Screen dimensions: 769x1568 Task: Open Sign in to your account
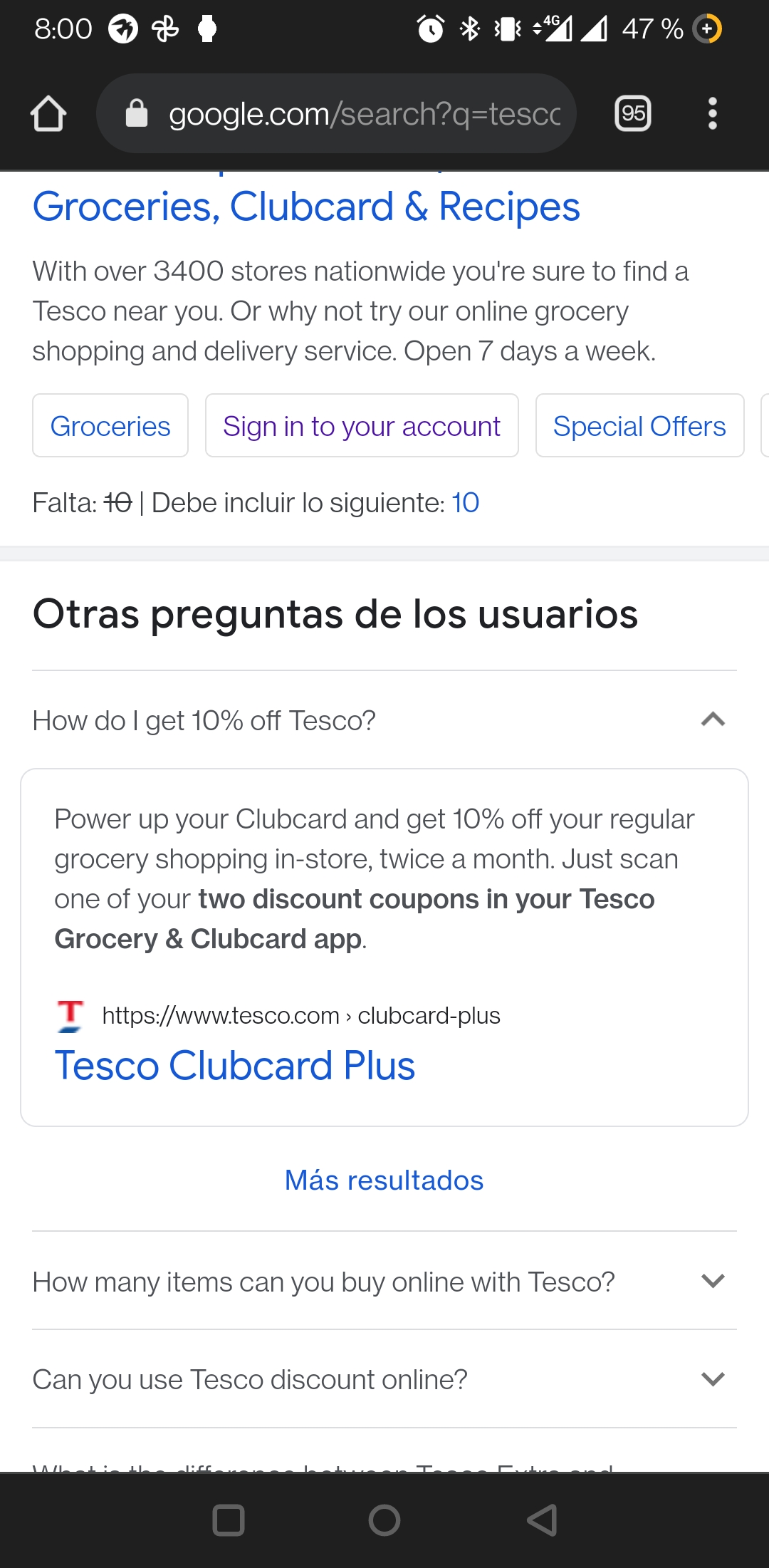[x=362, y=426]
